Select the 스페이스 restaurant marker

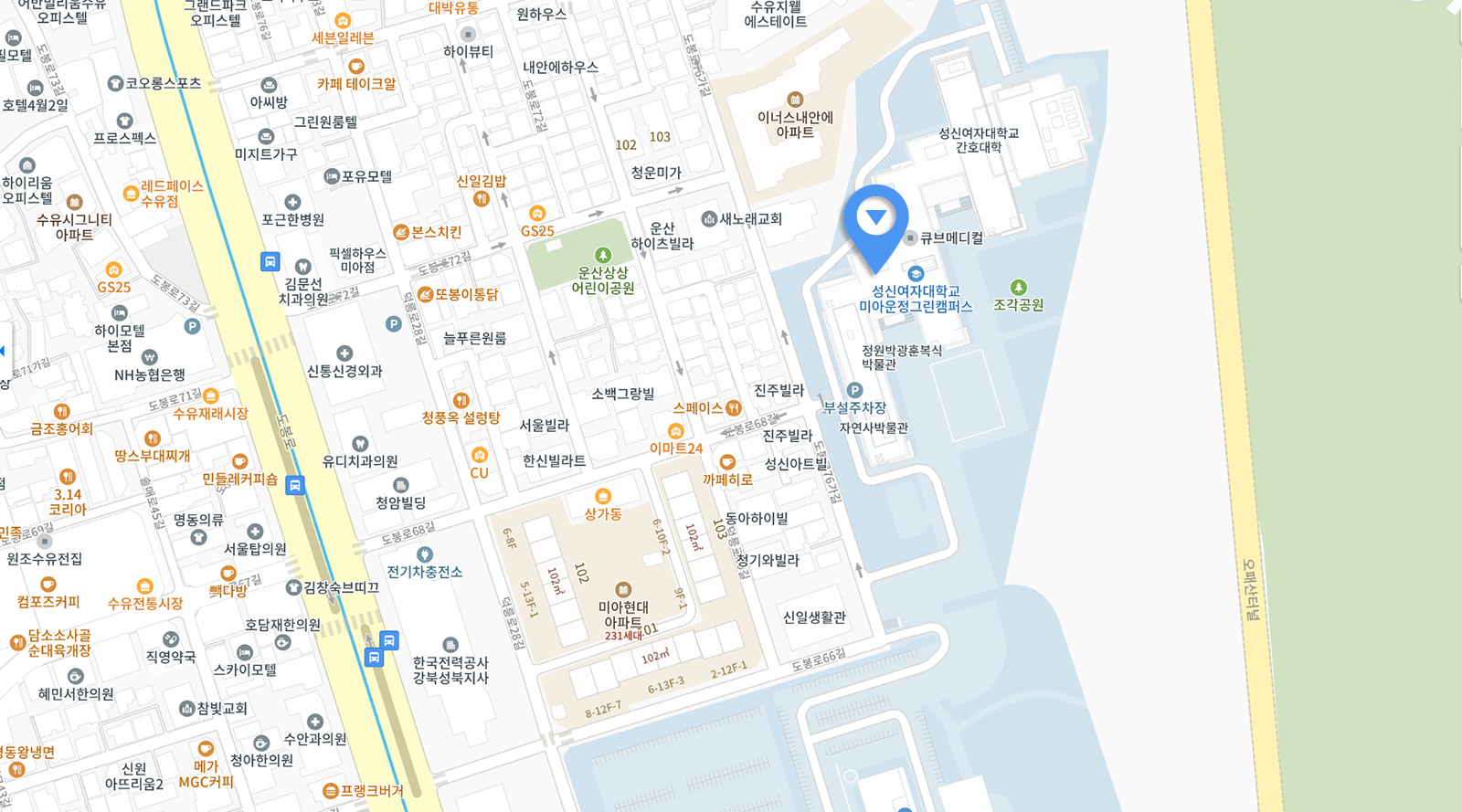(733, 408)
